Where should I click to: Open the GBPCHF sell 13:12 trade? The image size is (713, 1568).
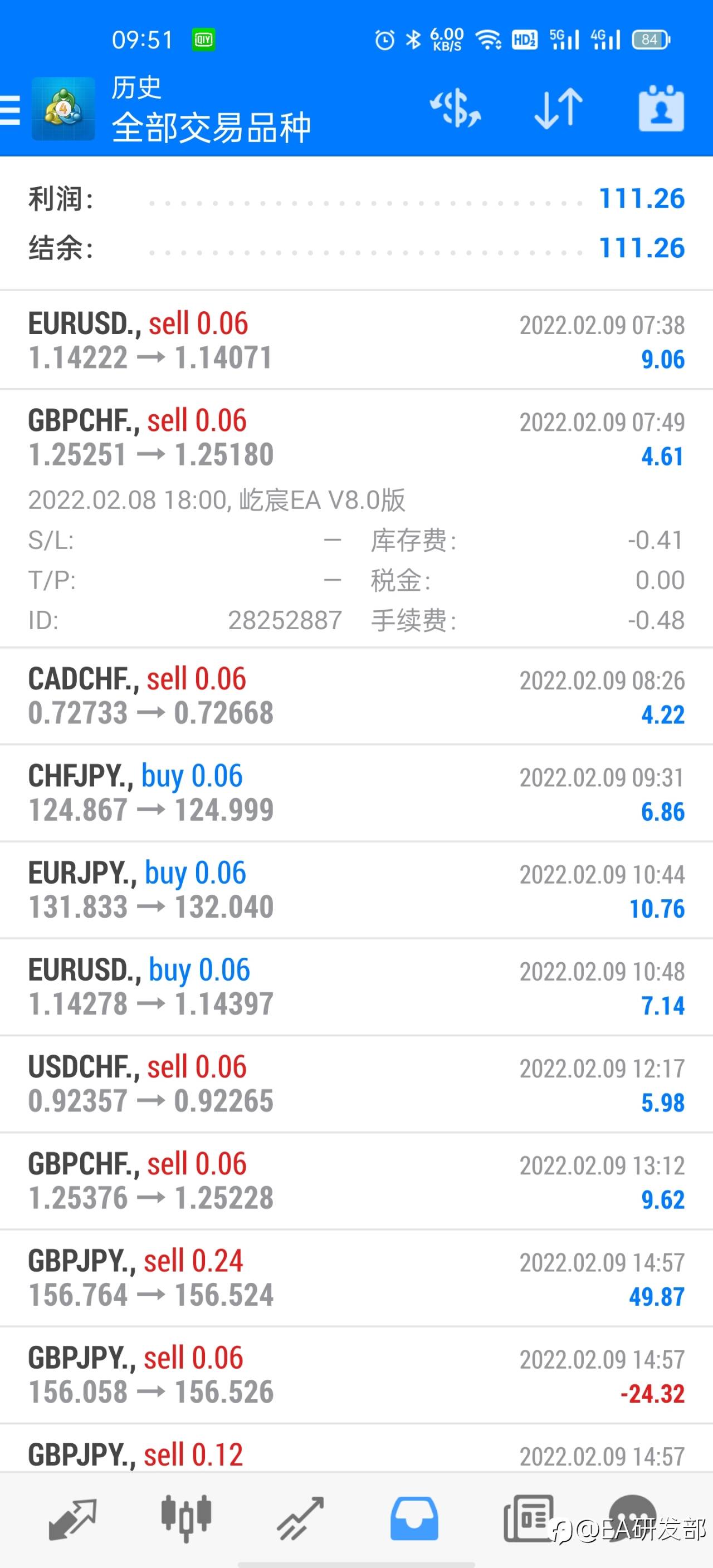click(356, 1181)
